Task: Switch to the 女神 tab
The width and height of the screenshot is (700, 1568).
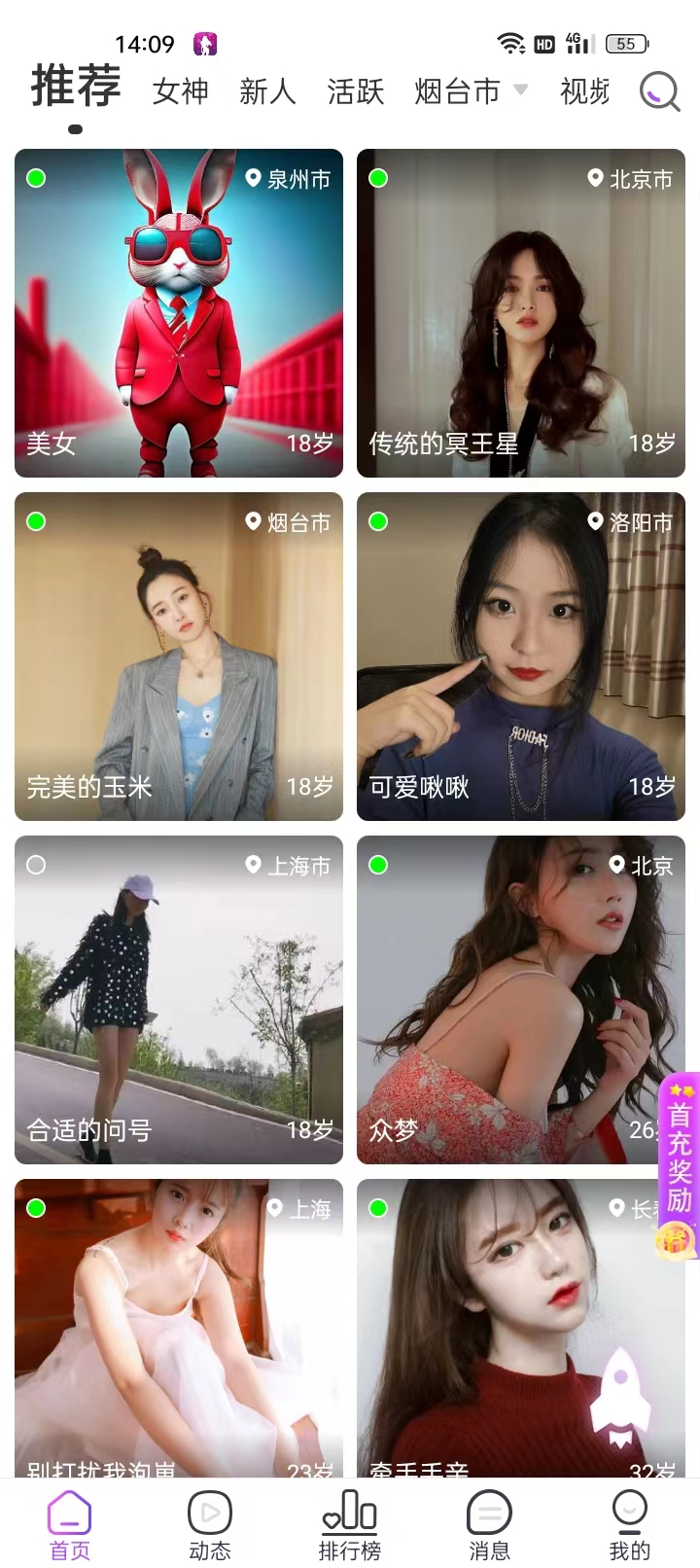Action: (180, 90)
